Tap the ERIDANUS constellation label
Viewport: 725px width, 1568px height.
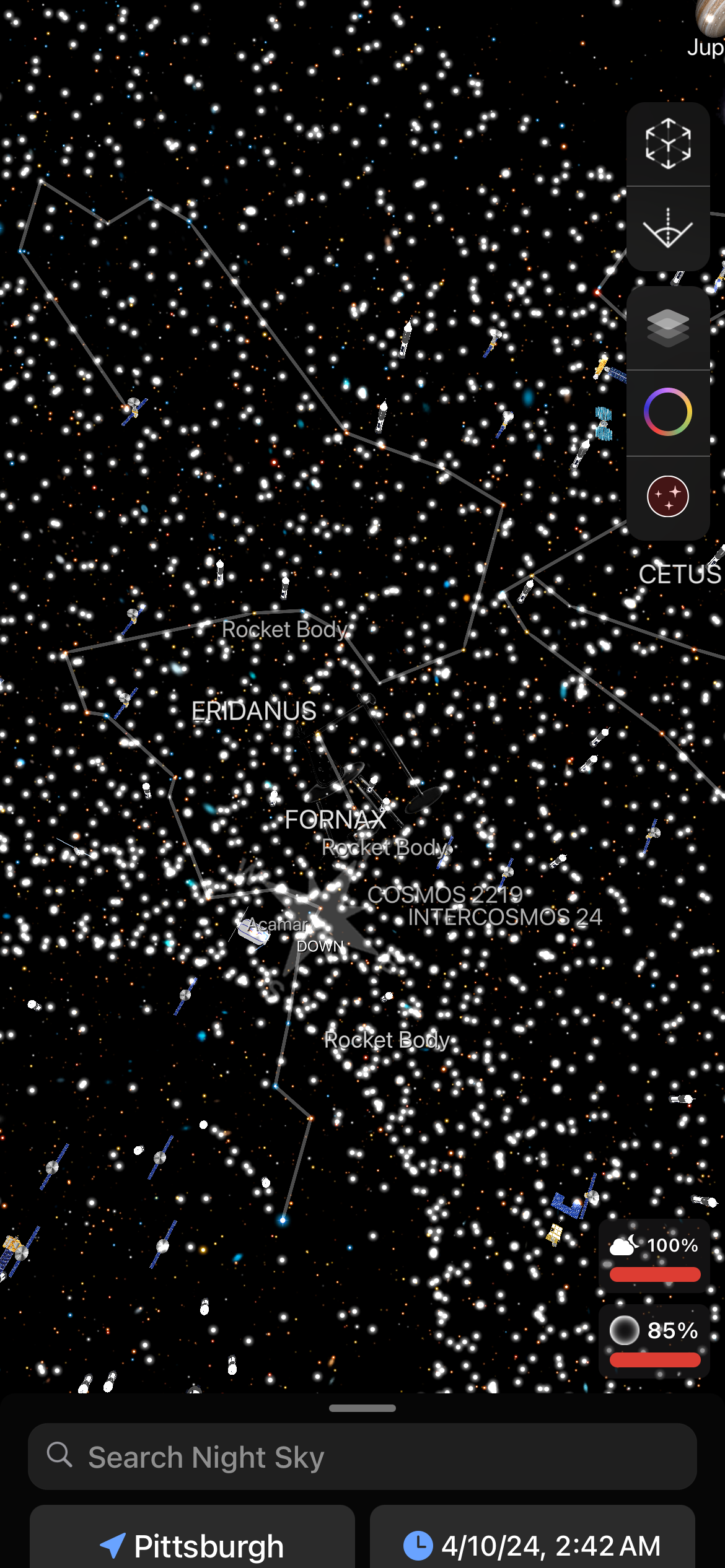pyautogui.click(x=253, y=711)
